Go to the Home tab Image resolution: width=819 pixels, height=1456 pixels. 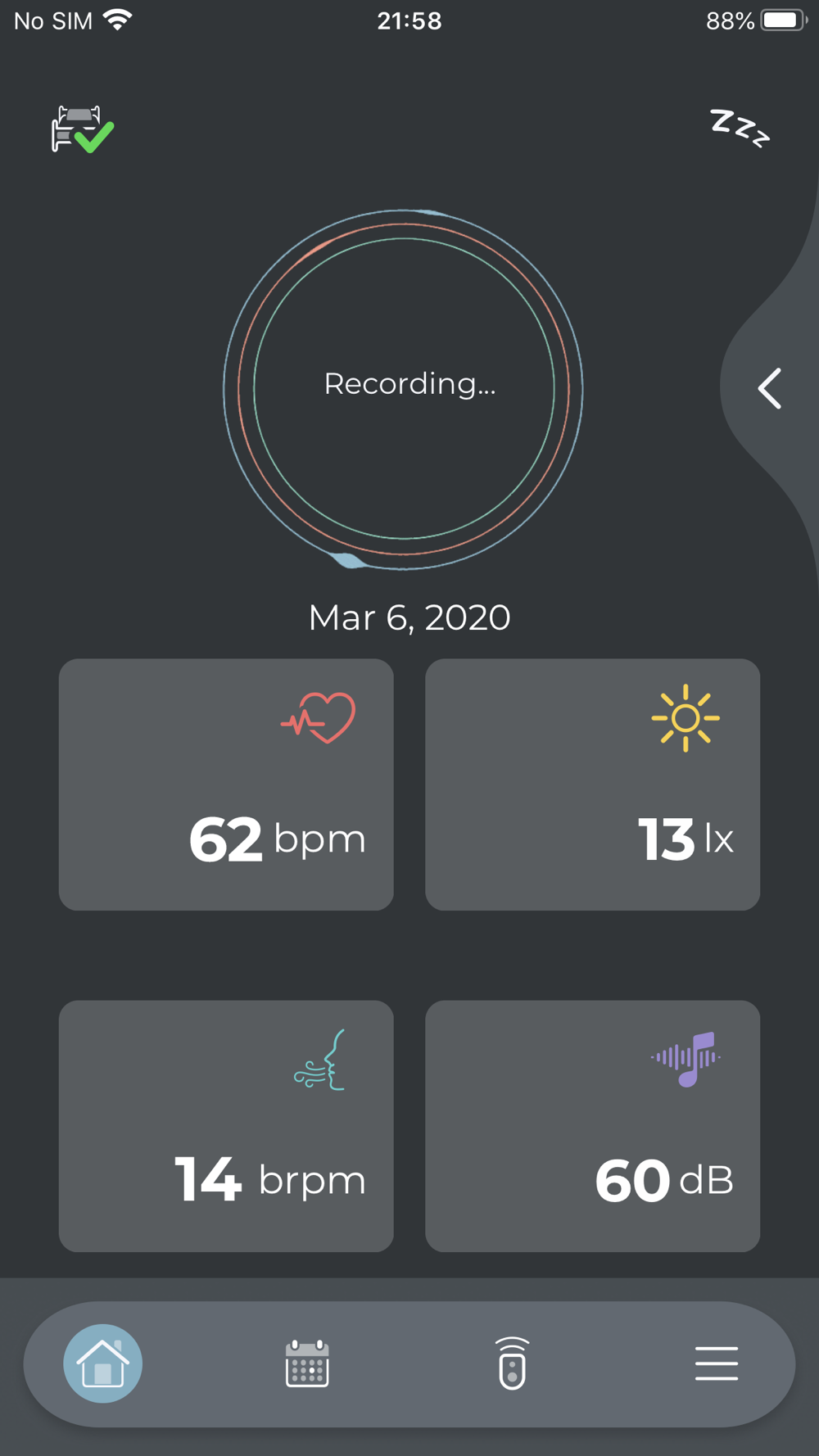pos(103,1363)
